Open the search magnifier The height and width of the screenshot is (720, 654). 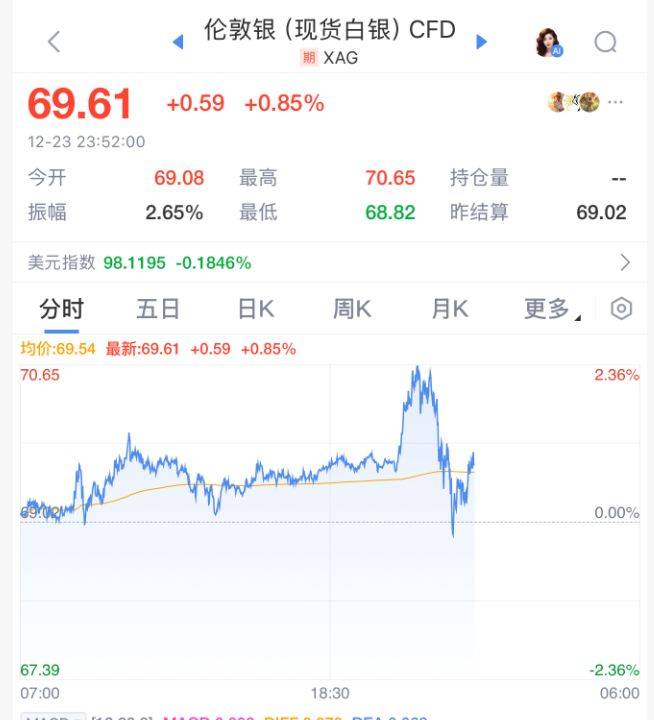point(606,42)
